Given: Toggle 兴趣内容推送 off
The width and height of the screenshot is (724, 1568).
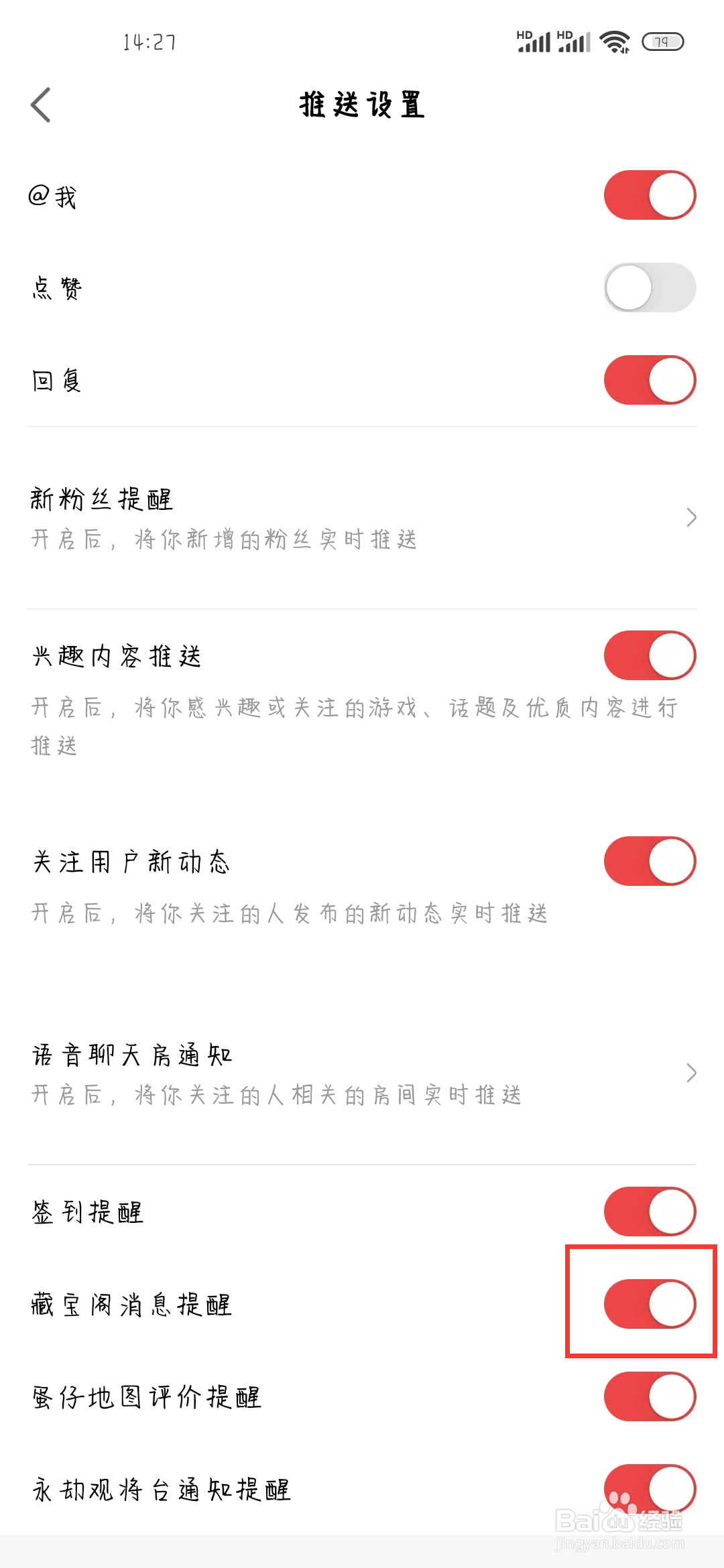Looking at the screenshot, I should 649,655.
